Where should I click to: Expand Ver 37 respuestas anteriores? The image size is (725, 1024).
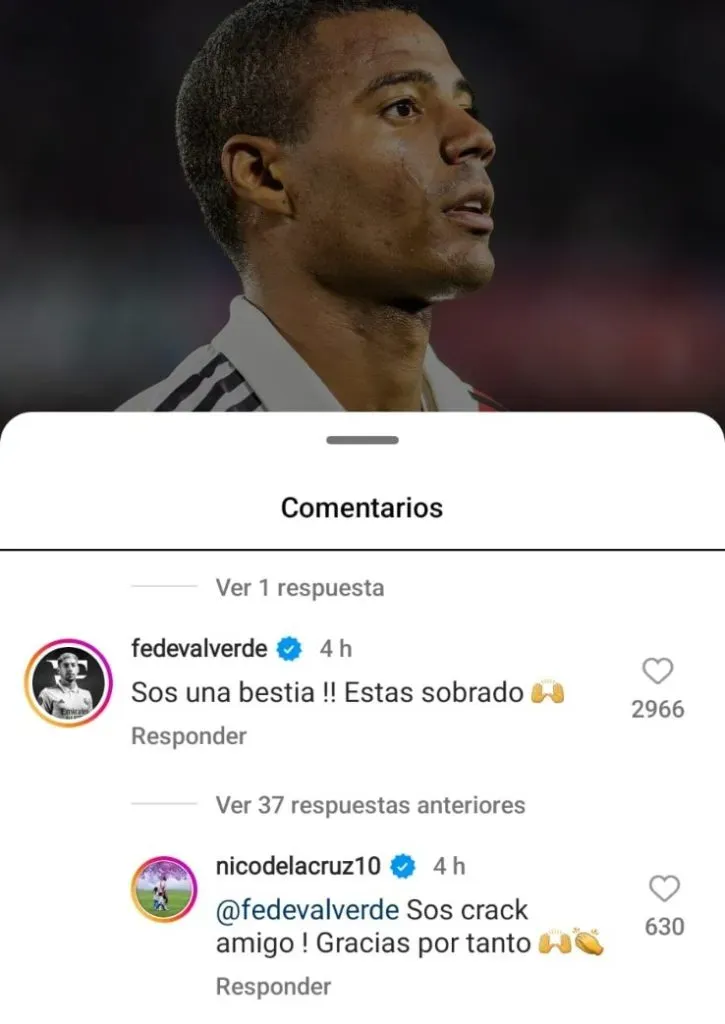click(x=370, y=805)
